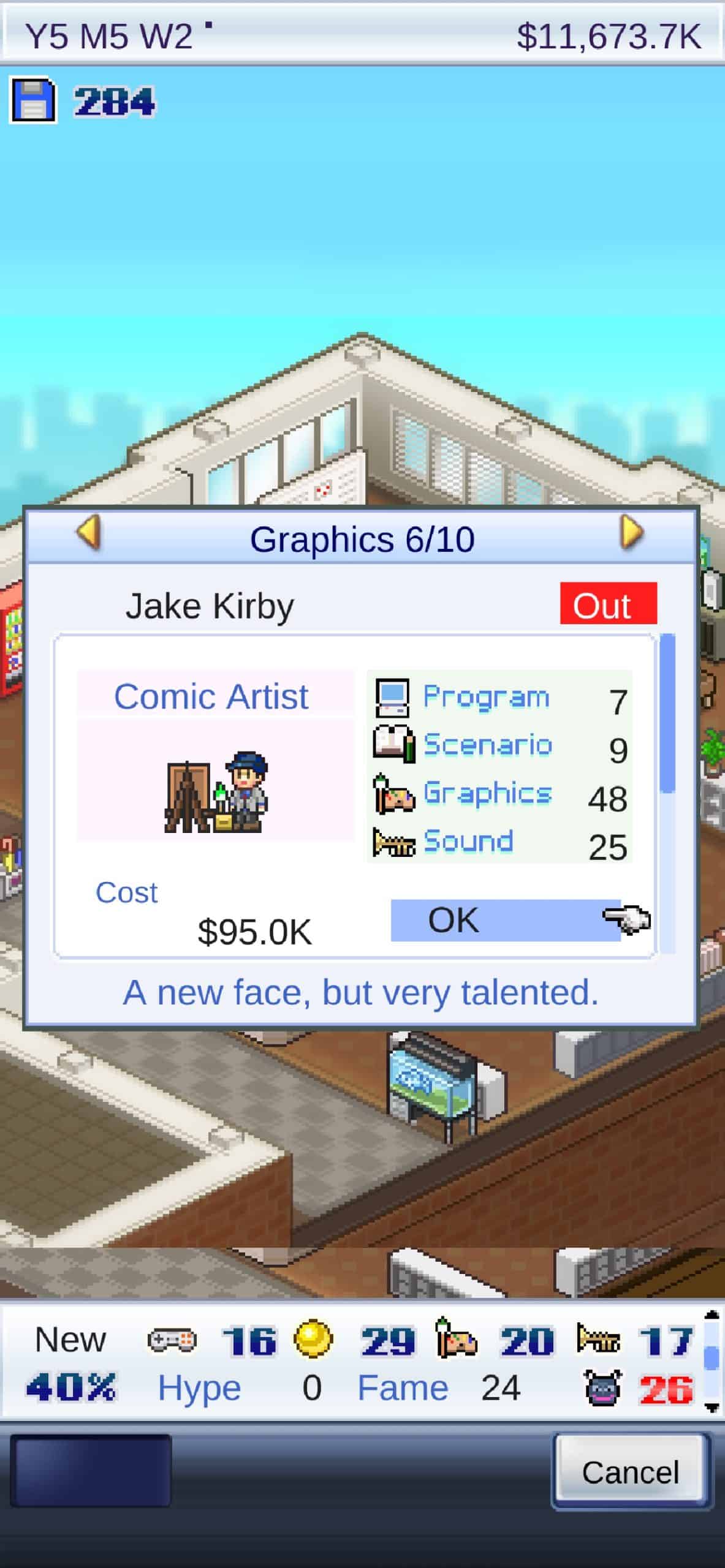Viewport: 725px width, 1568px height.
Task: Confirm hiring Jake Kirby with OK
Action: pyautogui.click(x=506, y=919)
